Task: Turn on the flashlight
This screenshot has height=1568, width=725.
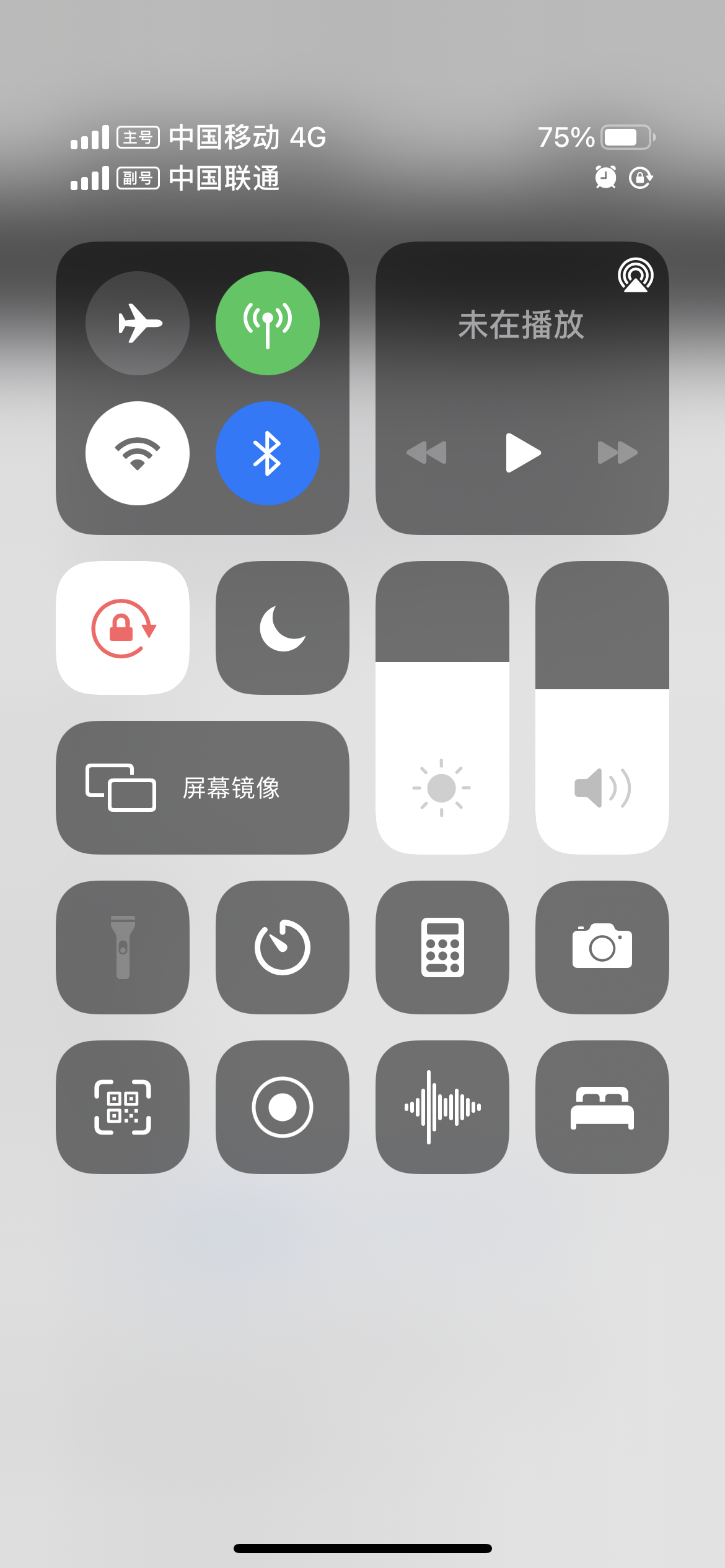Action: [x=123, y=947]
